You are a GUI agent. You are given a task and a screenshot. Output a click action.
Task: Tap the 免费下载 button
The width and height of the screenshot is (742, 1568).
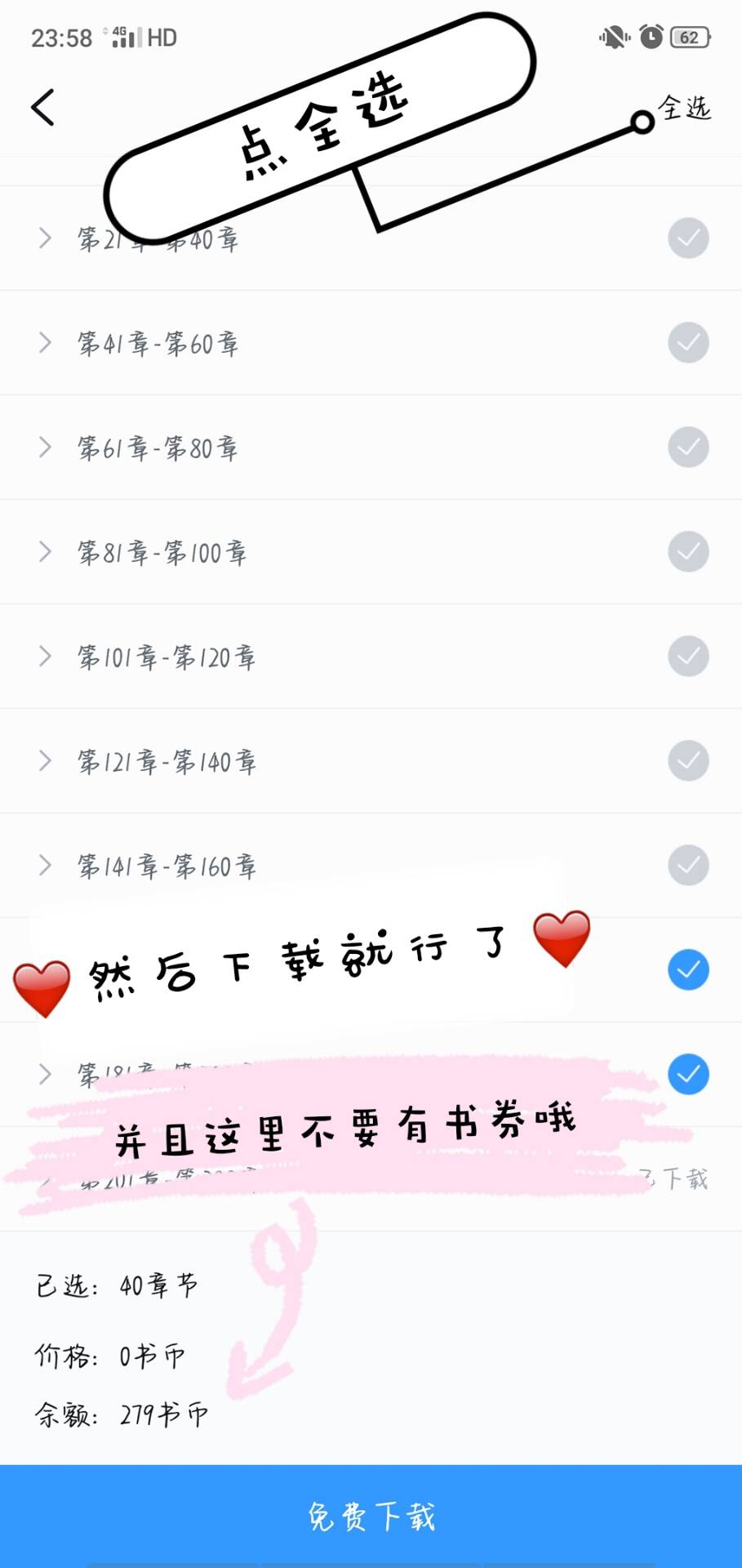point(371,1516)
